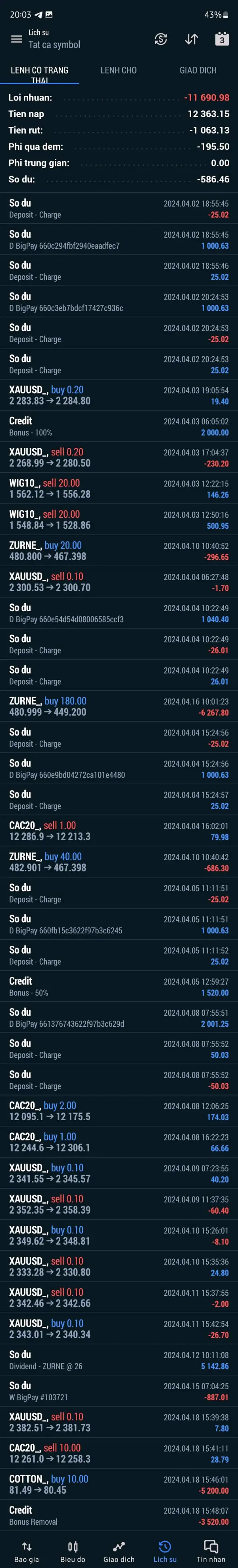The height and width of the screenshot is (1568, 238).
Task: Tap the currency refresh icon
Action: (x=161, y=39)
